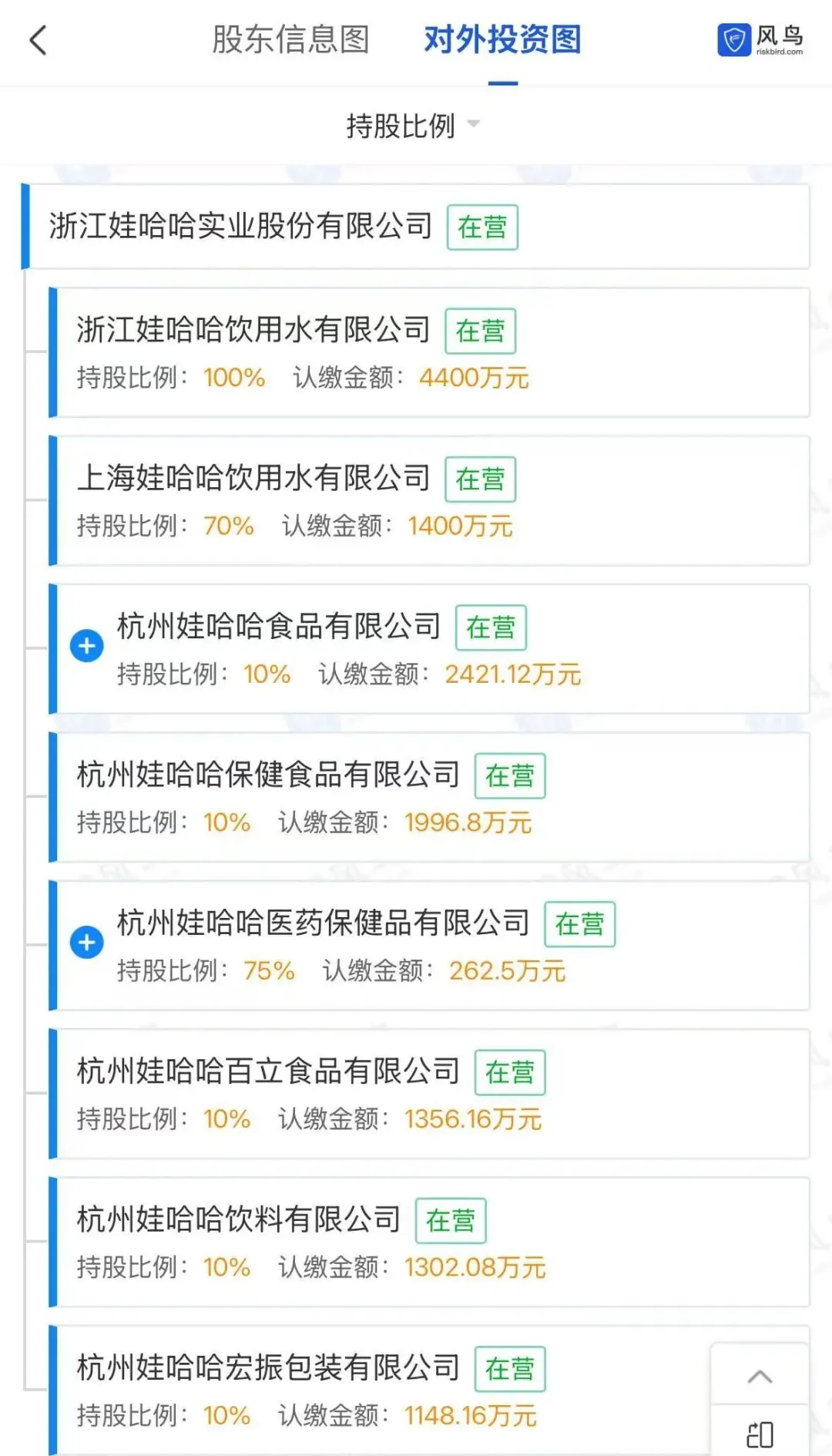Open 杭州娃哈哈饮料有限公司 card
This screenshot has width=832, height=1456.
click(x=238, y=1219)
